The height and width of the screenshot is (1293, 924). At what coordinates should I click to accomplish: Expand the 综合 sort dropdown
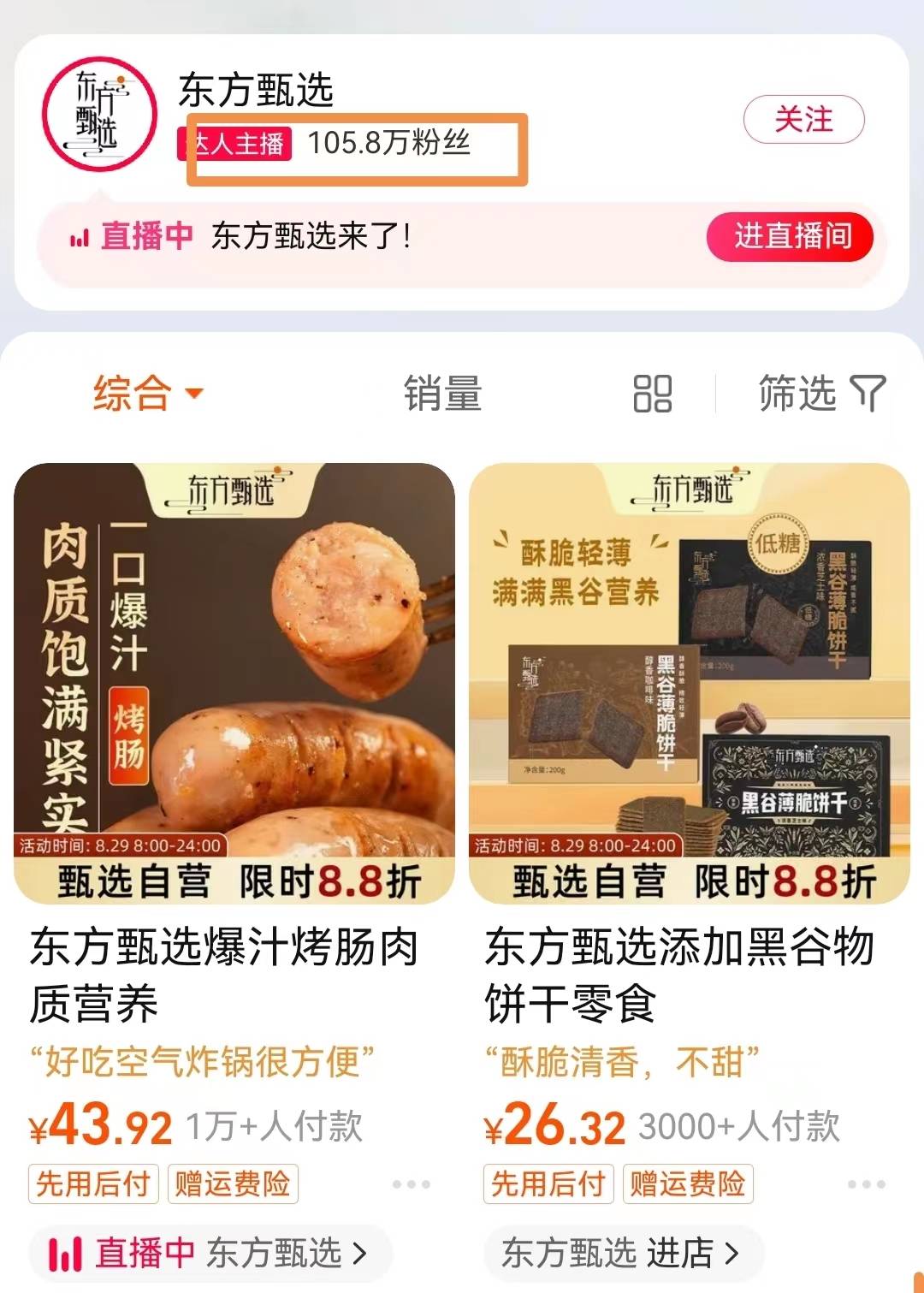(148, 394)
